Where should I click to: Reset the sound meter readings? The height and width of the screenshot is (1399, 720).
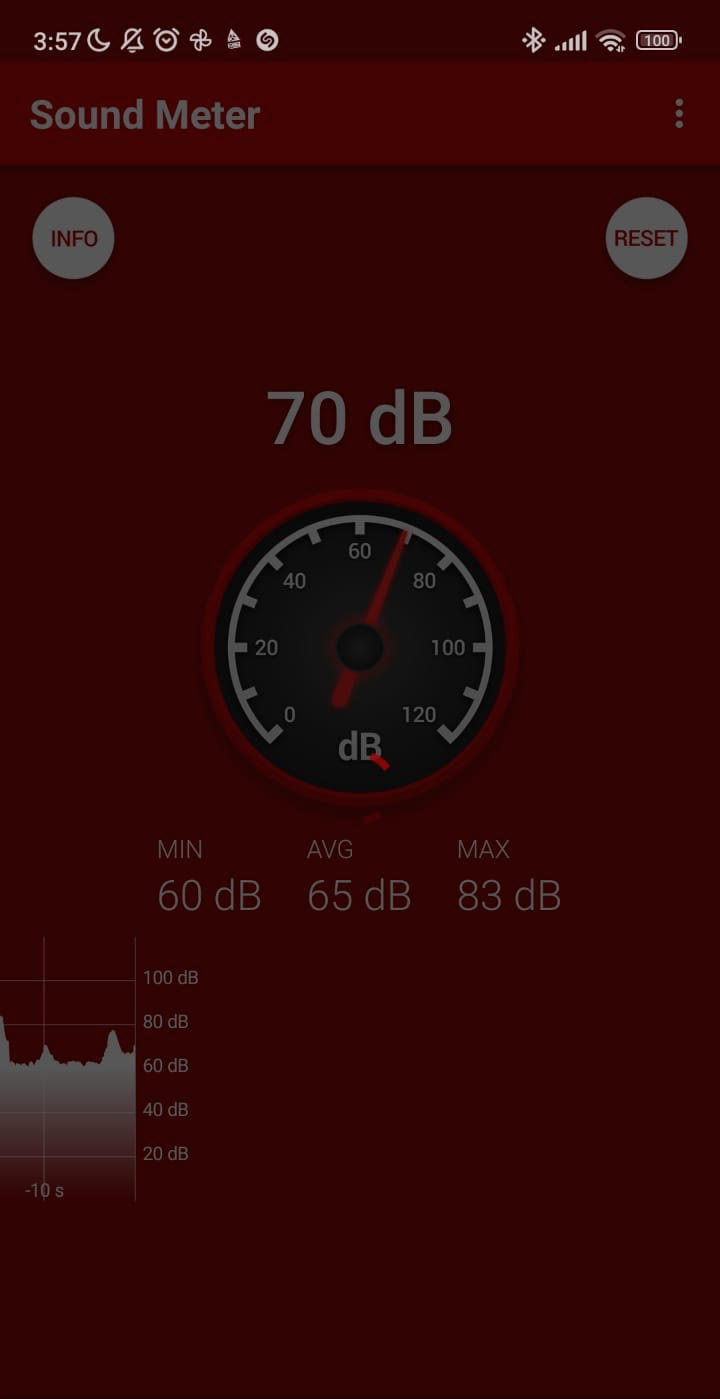646,238
